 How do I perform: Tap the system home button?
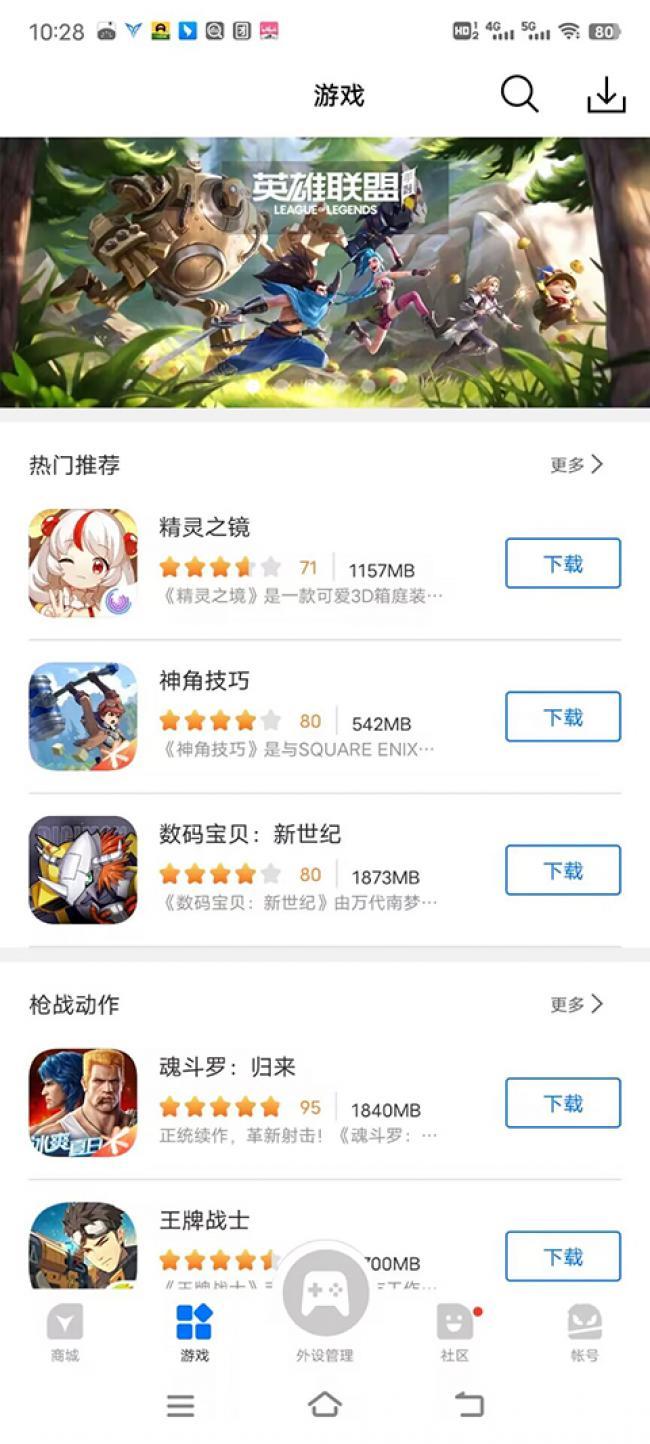pyautogui.click(x=324, y=1405)
